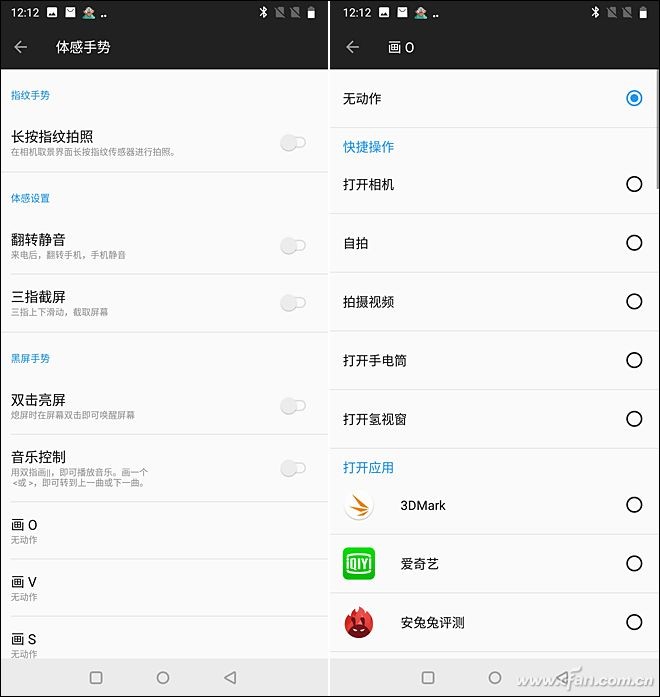Turn on 三指截屏

[292, 302]
